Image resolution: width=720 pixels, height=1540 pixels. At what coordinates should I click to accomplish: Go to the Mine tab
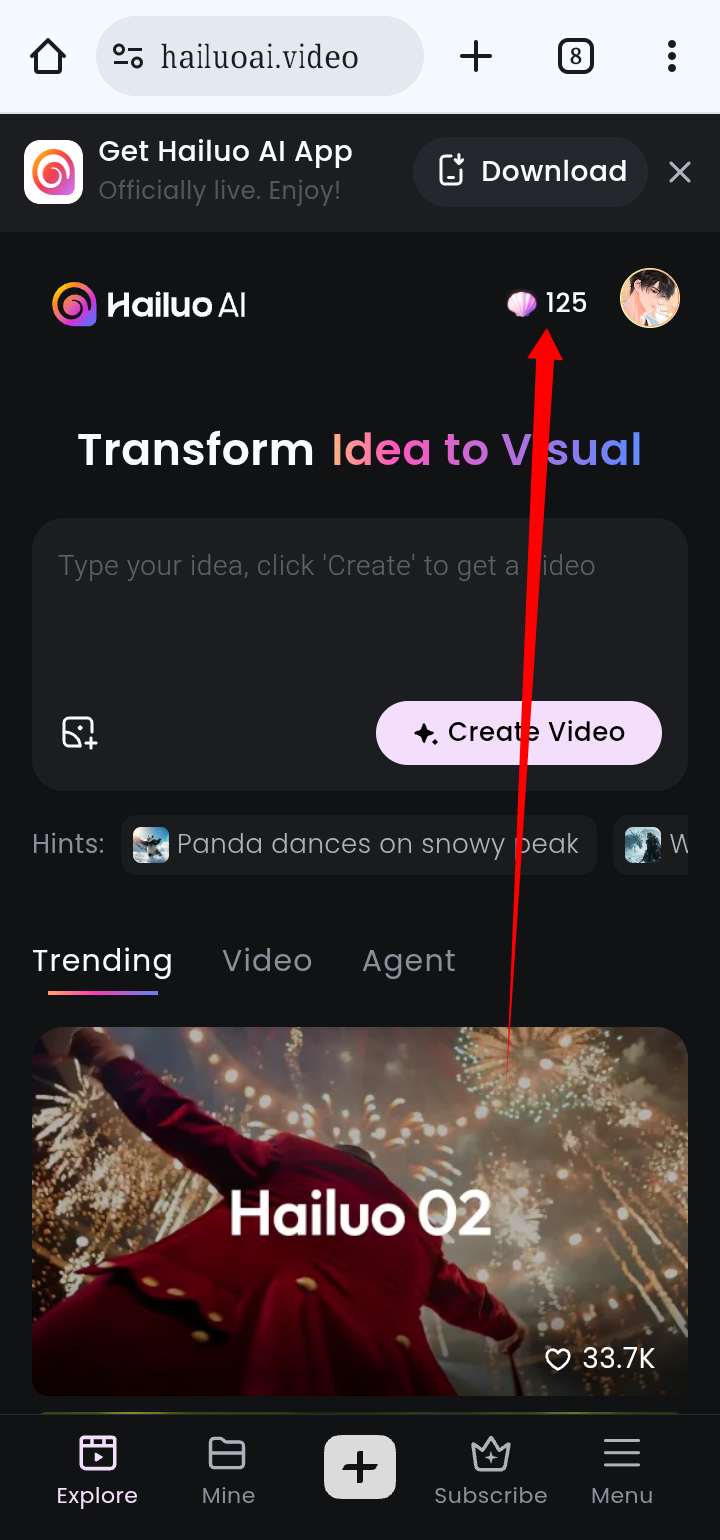(x=228, y=1470)
